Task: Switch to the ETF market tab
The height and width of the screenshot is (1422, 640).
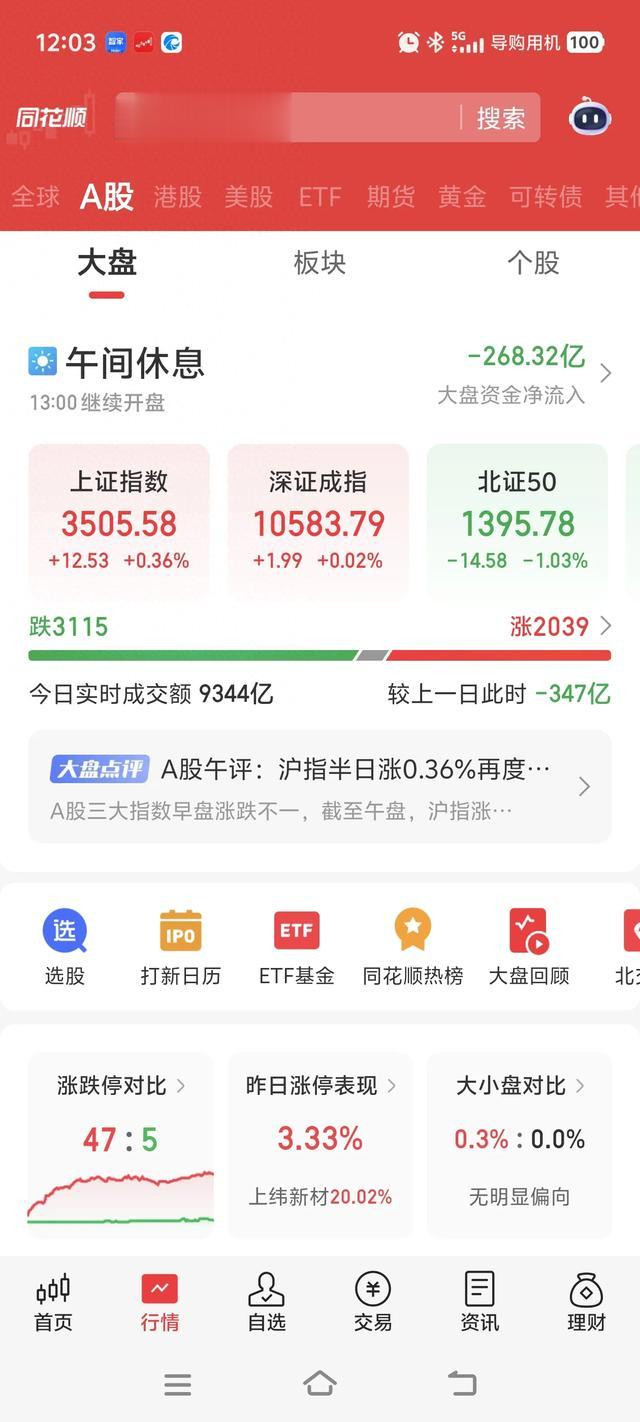Action: click(x=320, y=197)
